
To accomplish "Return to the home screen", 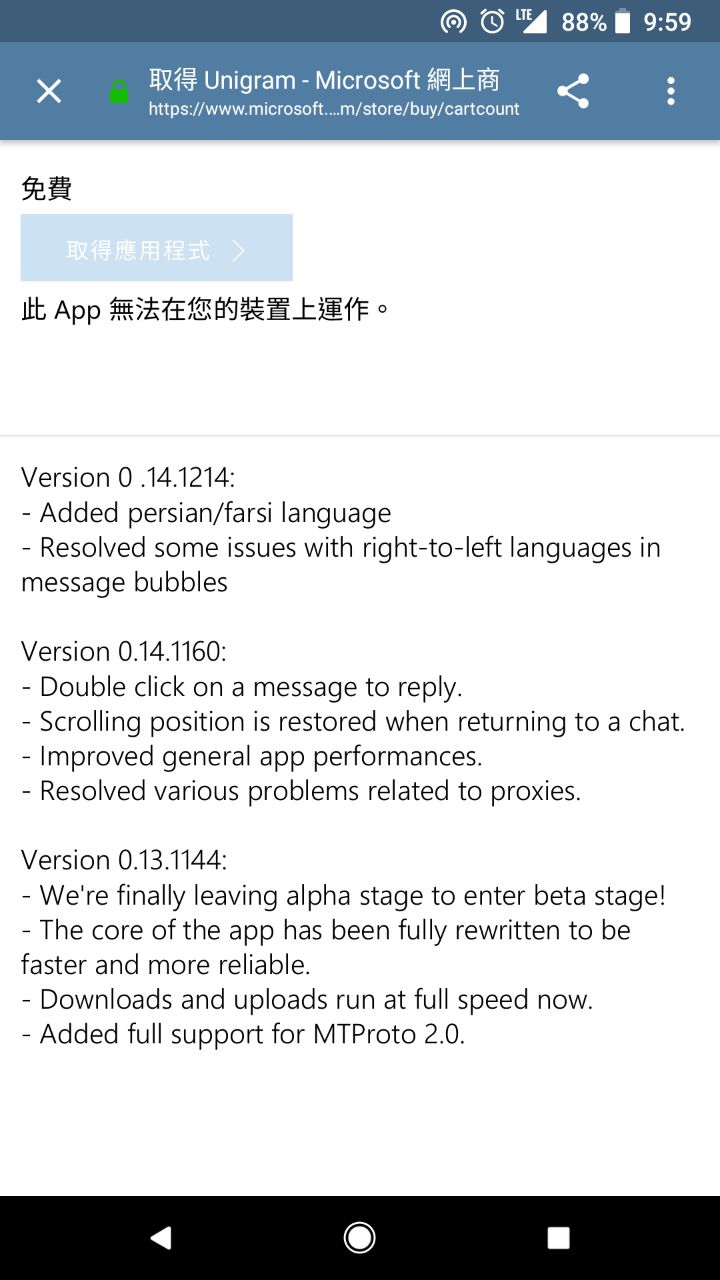I will coord(360,1238).
